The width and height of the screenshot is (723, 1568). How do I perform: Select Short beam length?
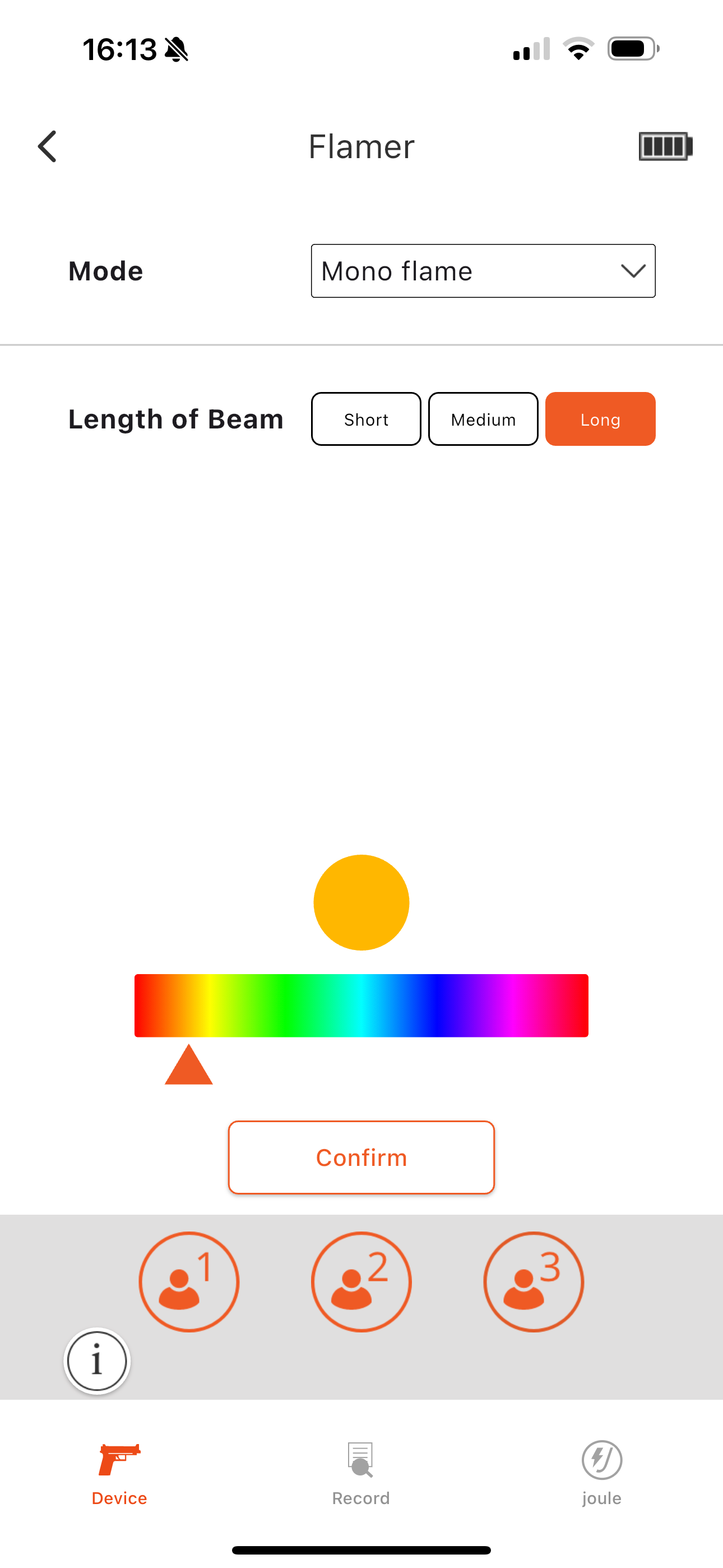(x=366, y=419)
